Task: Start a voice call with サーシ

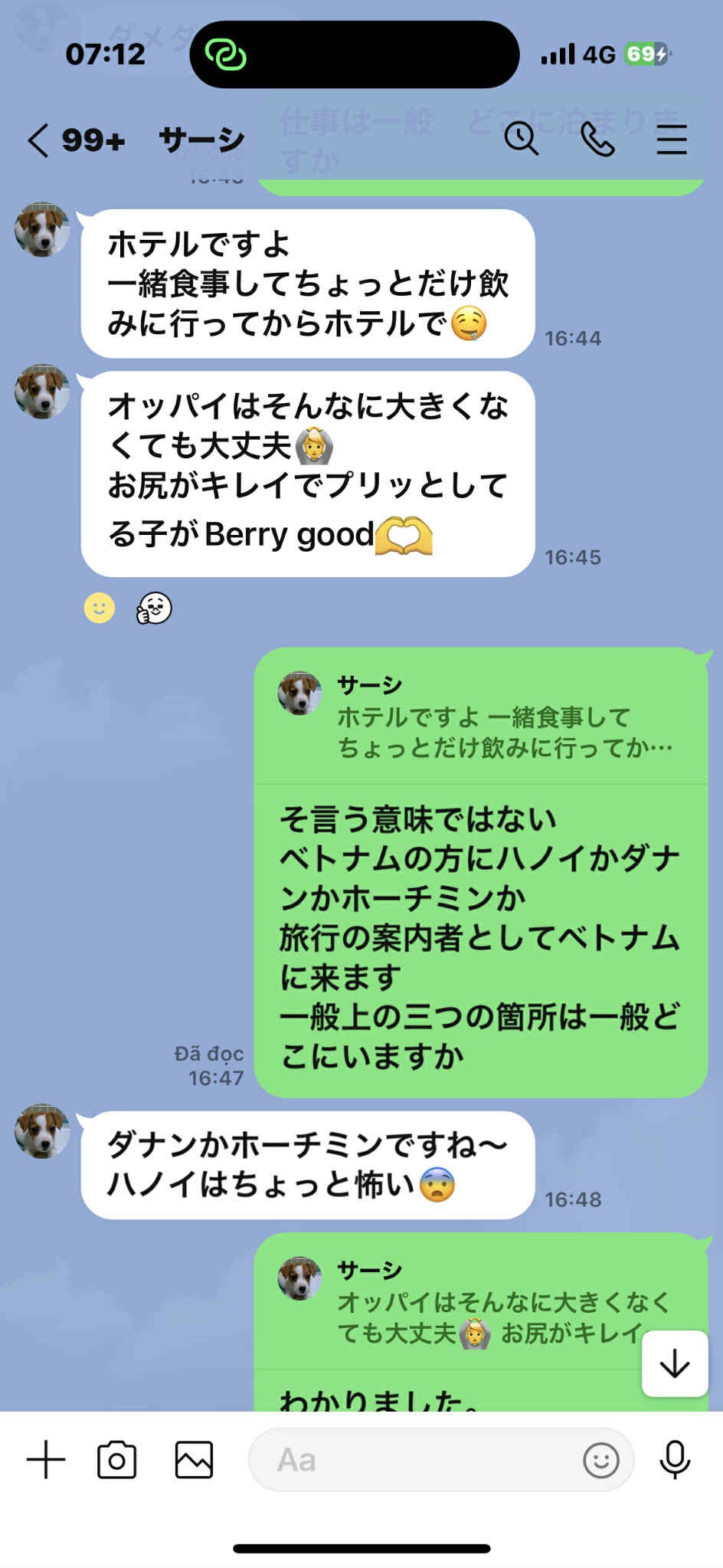Action: [597, 139]
